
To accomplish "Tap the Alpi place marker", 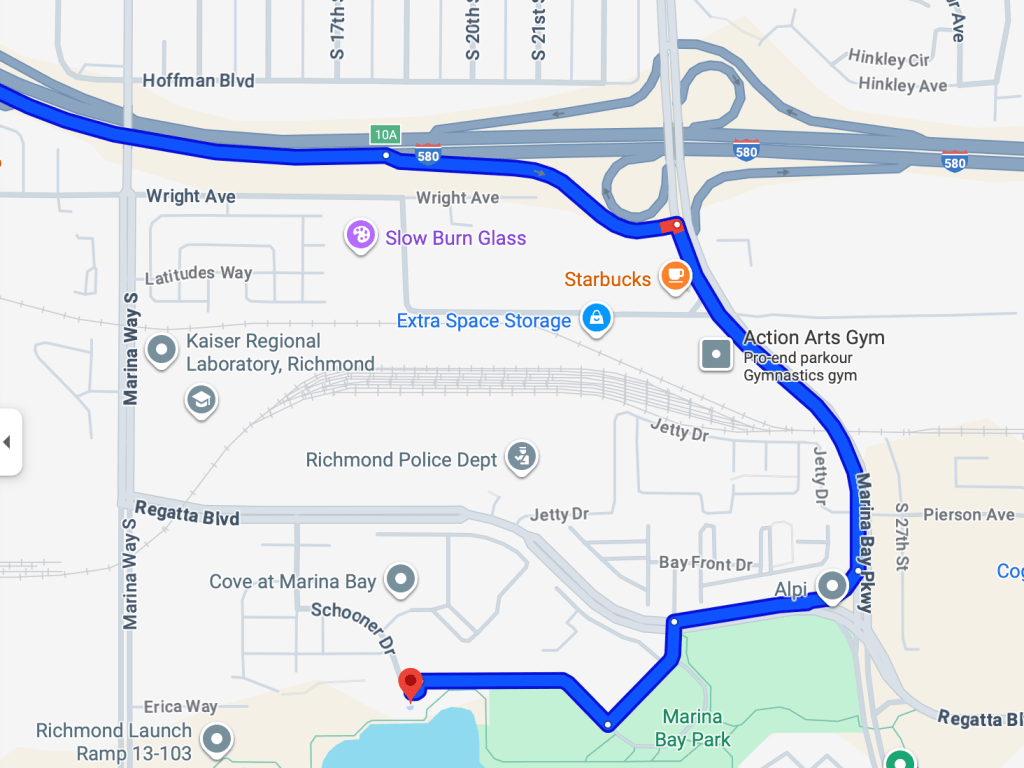I will point(832,588).
